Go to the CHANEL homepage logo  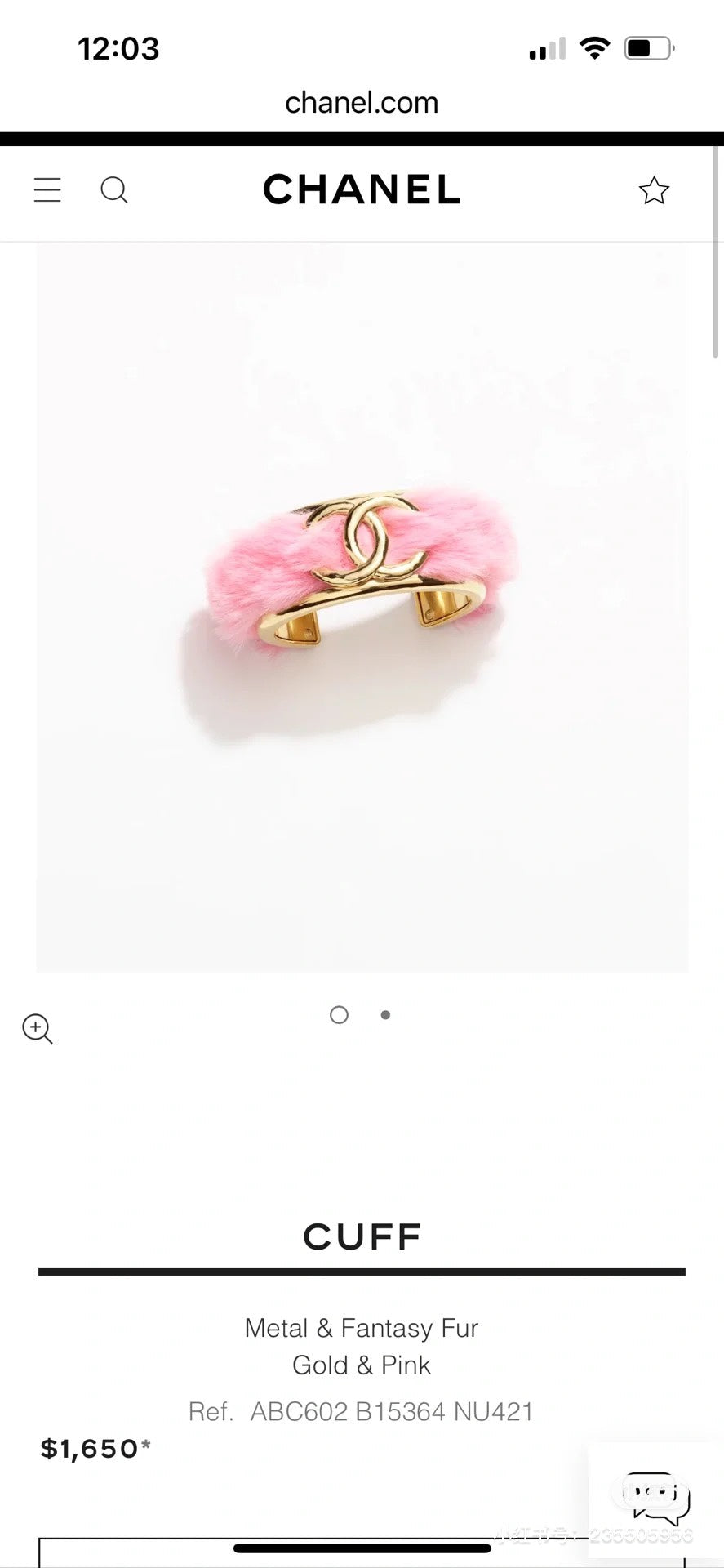pos(362,190)
